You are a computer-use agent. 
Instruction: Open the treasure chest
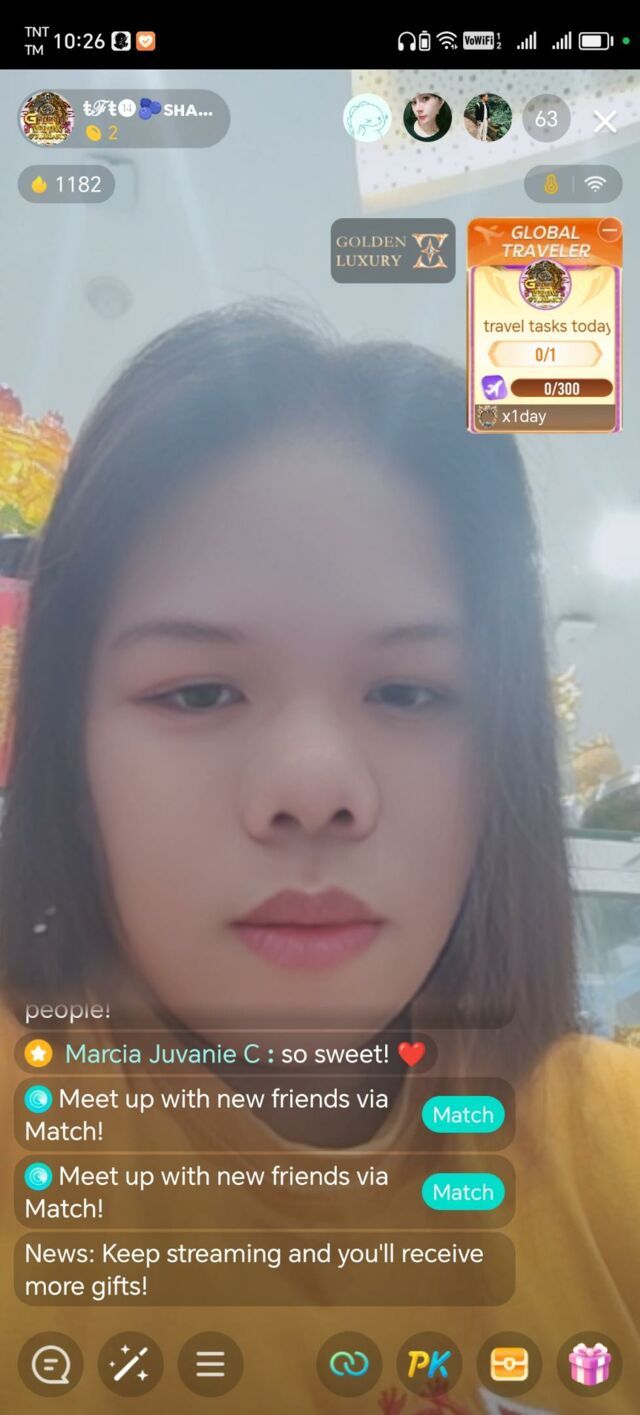[509, 1364]
